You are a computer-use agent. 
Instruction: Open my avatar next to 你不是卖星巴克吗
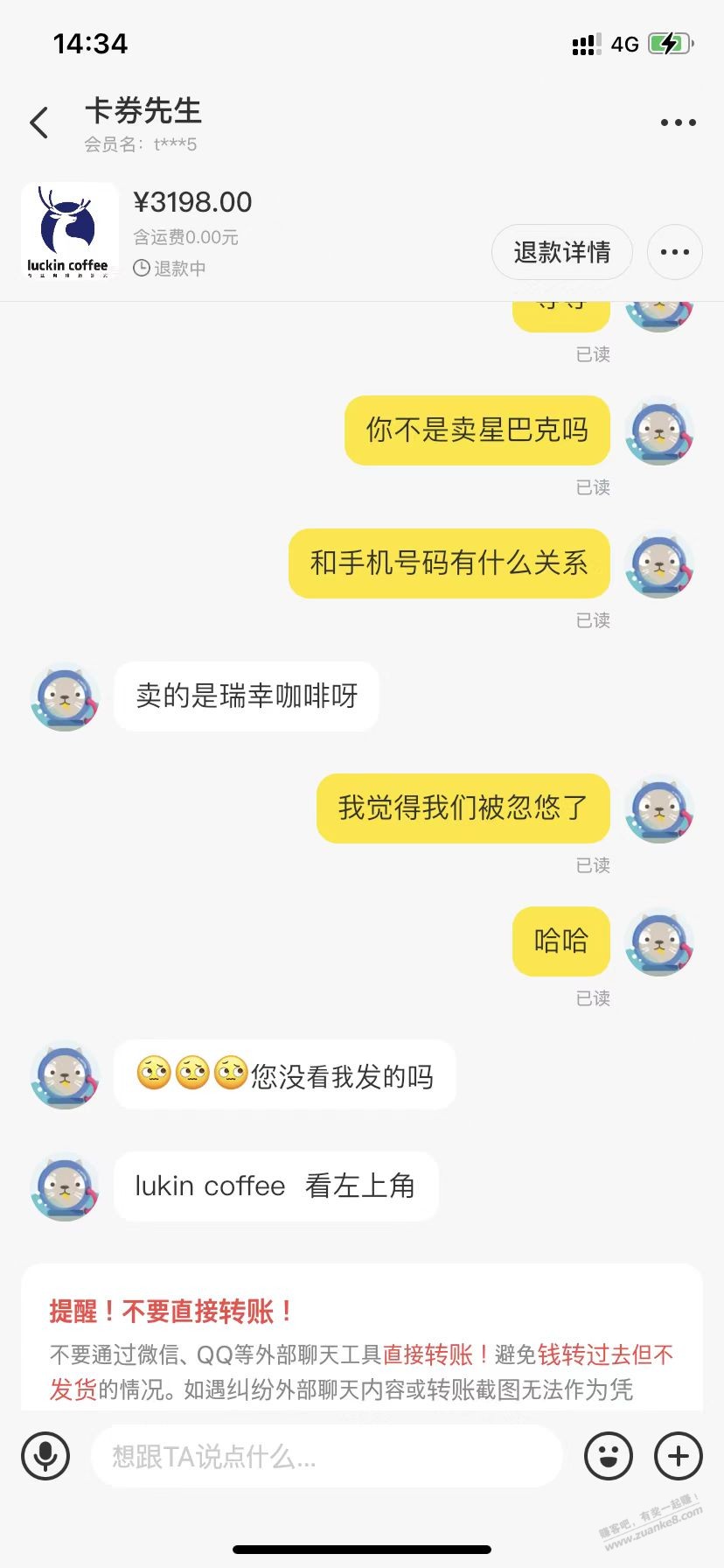click(659, 431)
